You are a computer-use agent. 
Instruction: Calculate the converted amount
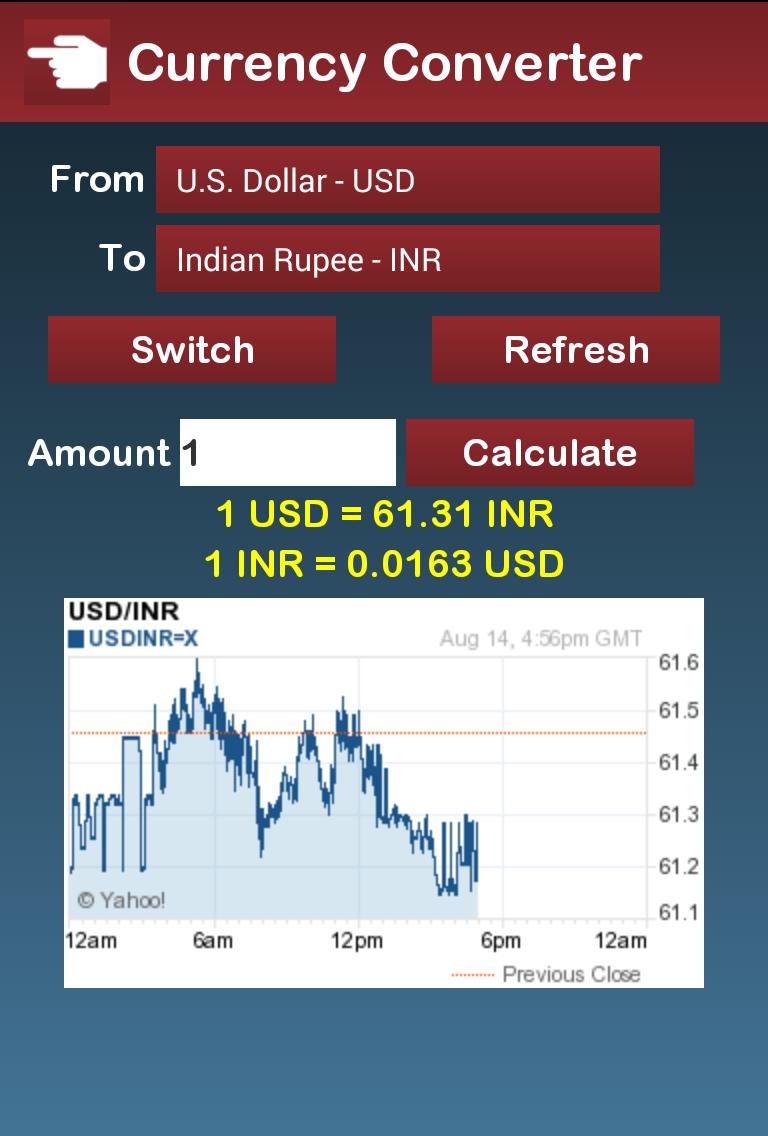tap(550, 453)
